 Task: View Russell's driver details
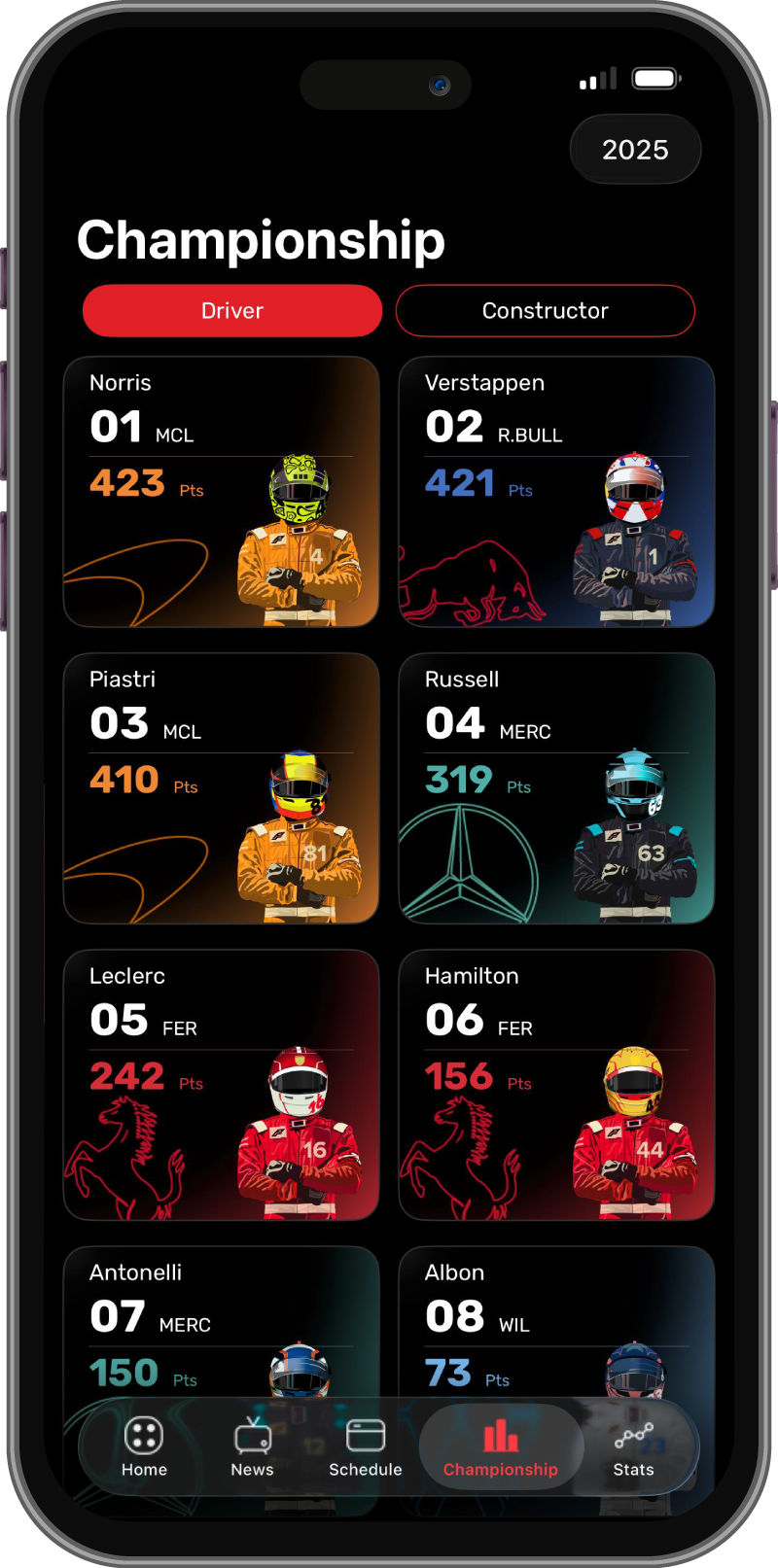556,788
